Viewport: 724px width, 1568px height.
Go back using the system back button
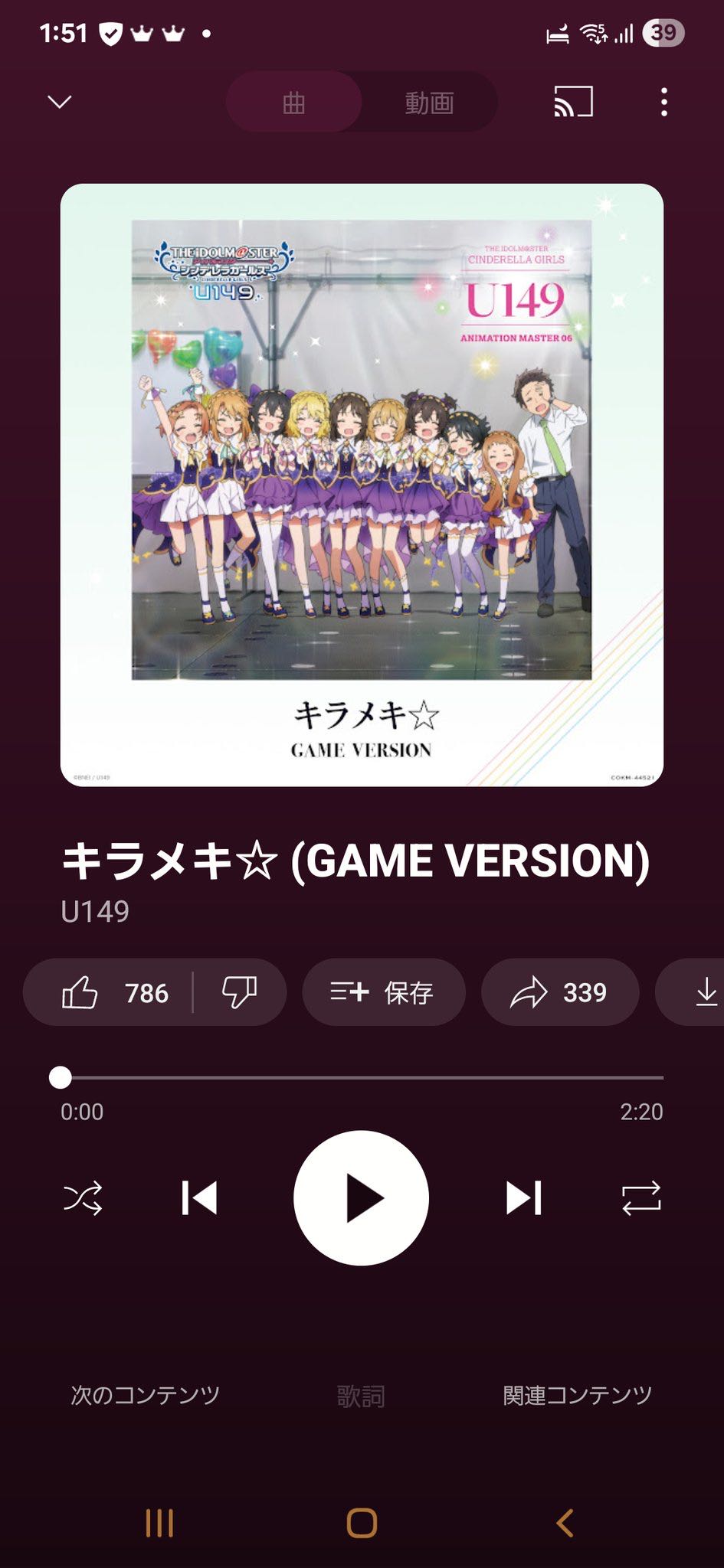tap(565, 1523)
